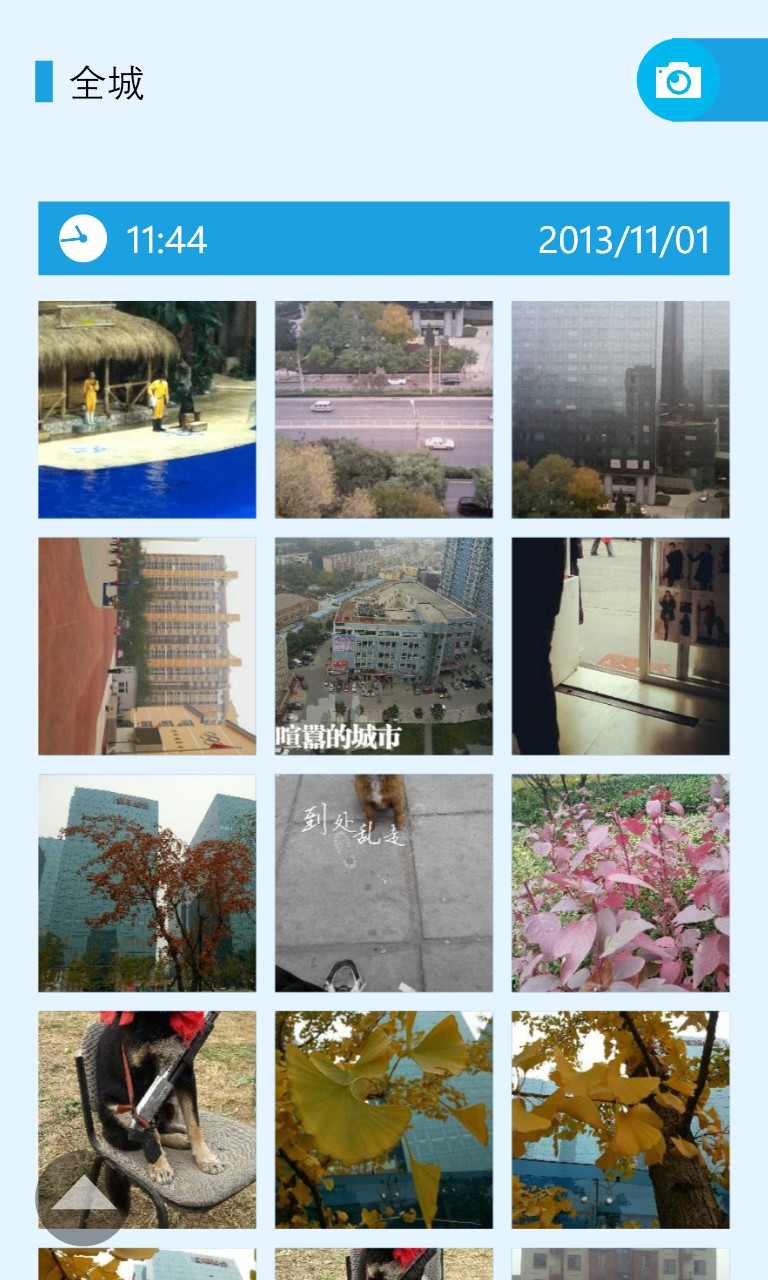Open the photo captioned 到处乱走

[384, 882]
